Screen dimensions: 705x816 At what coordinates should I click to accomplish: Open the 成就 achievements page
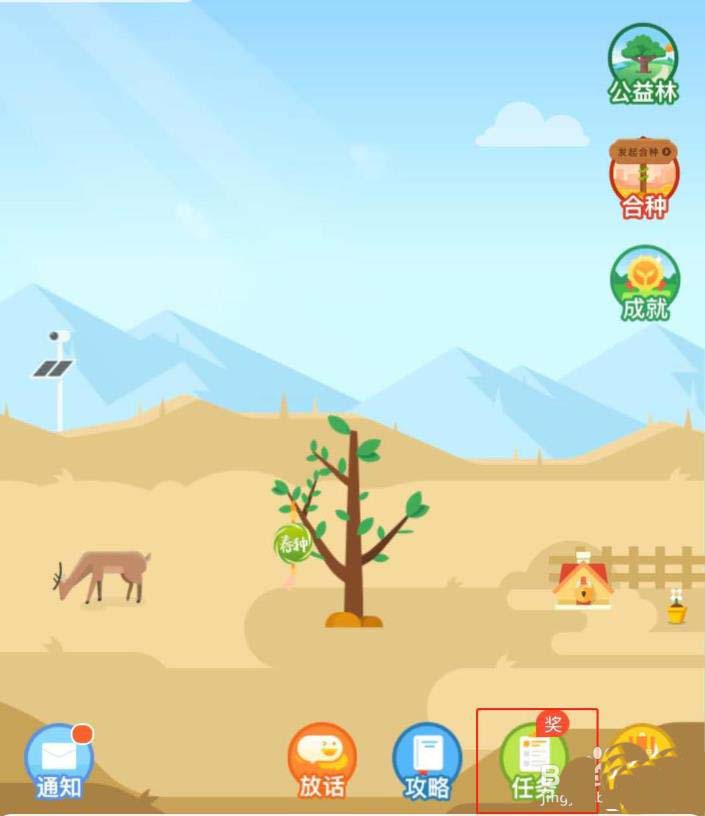pyautogui.click(x=644, y=284)
